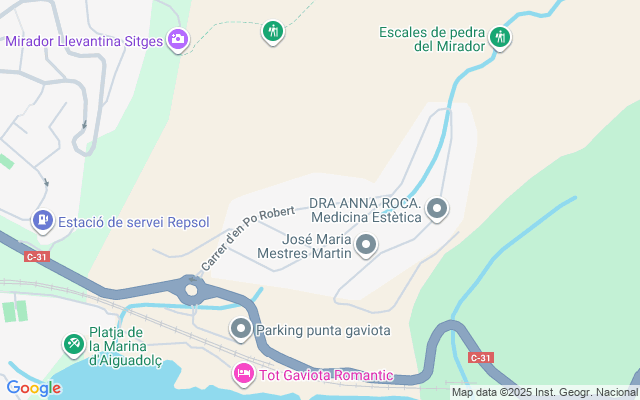The image size is (640, 400).
Task: Tap the DRA ANNA ROCA Medicina Estètica marker
Action: click(x=437, y=209)
